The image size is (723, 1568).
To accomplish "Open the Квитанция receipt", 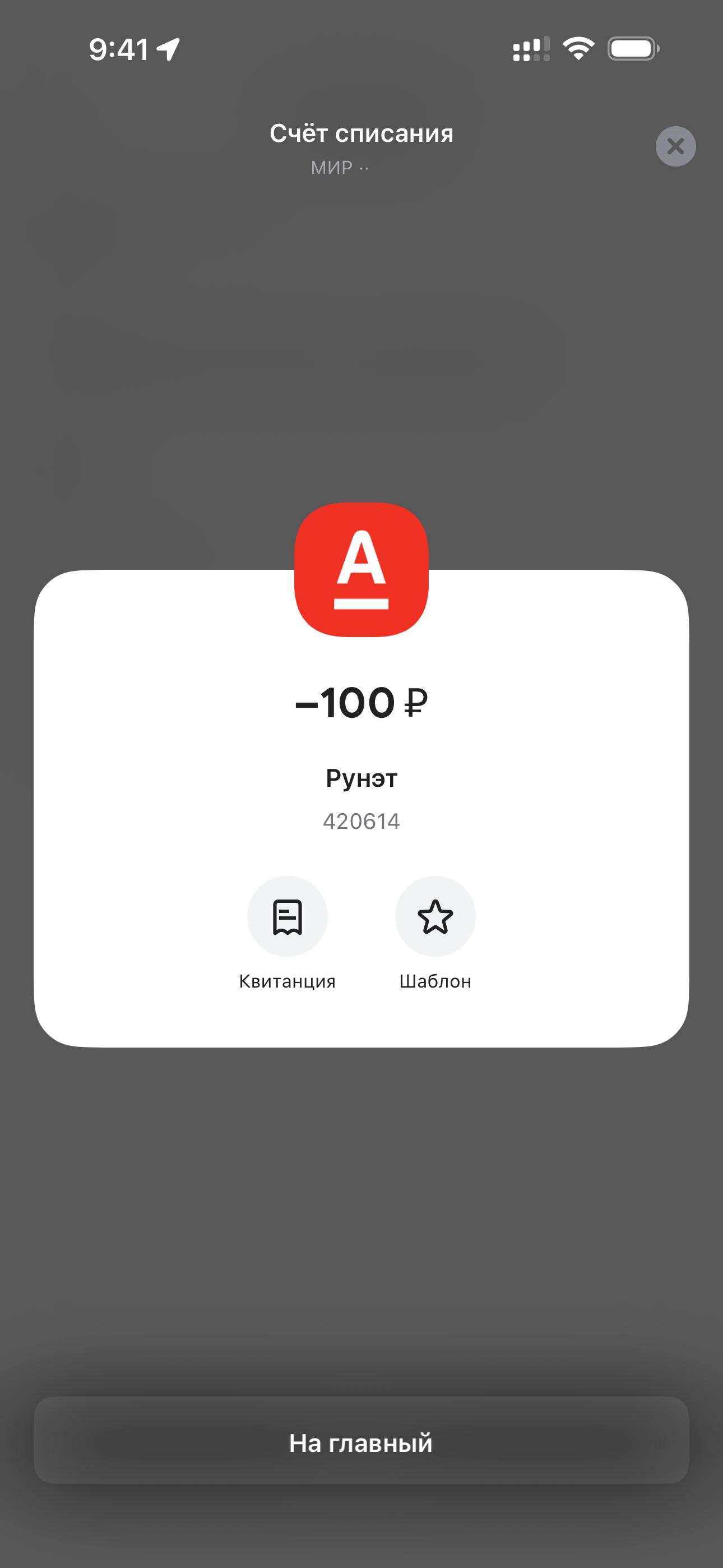I will 288,917.
